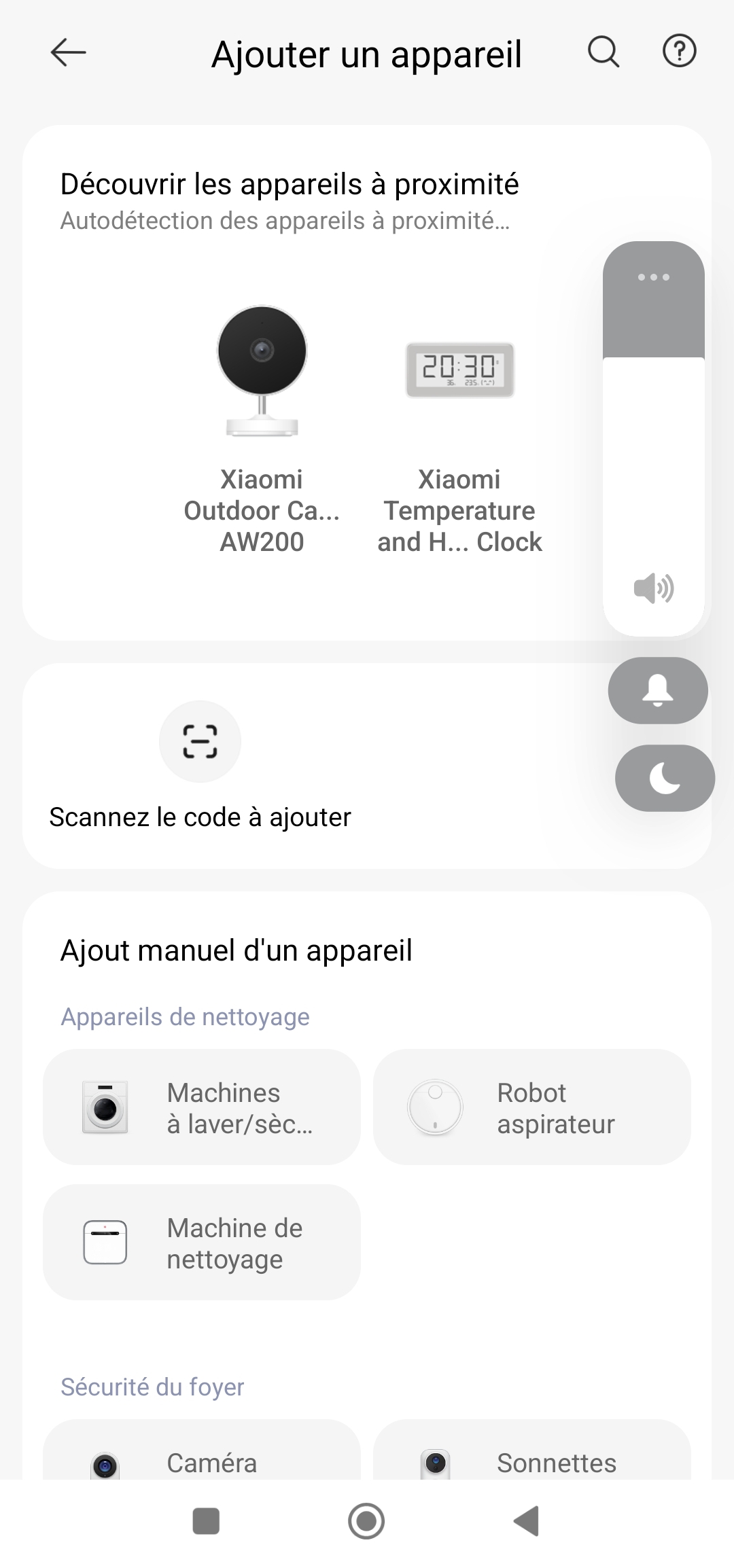This screenshot has height=1568, width=734.
Task: Choose Robot aspirateur category
Action: pyautogui.click(x=531, y=1108)
